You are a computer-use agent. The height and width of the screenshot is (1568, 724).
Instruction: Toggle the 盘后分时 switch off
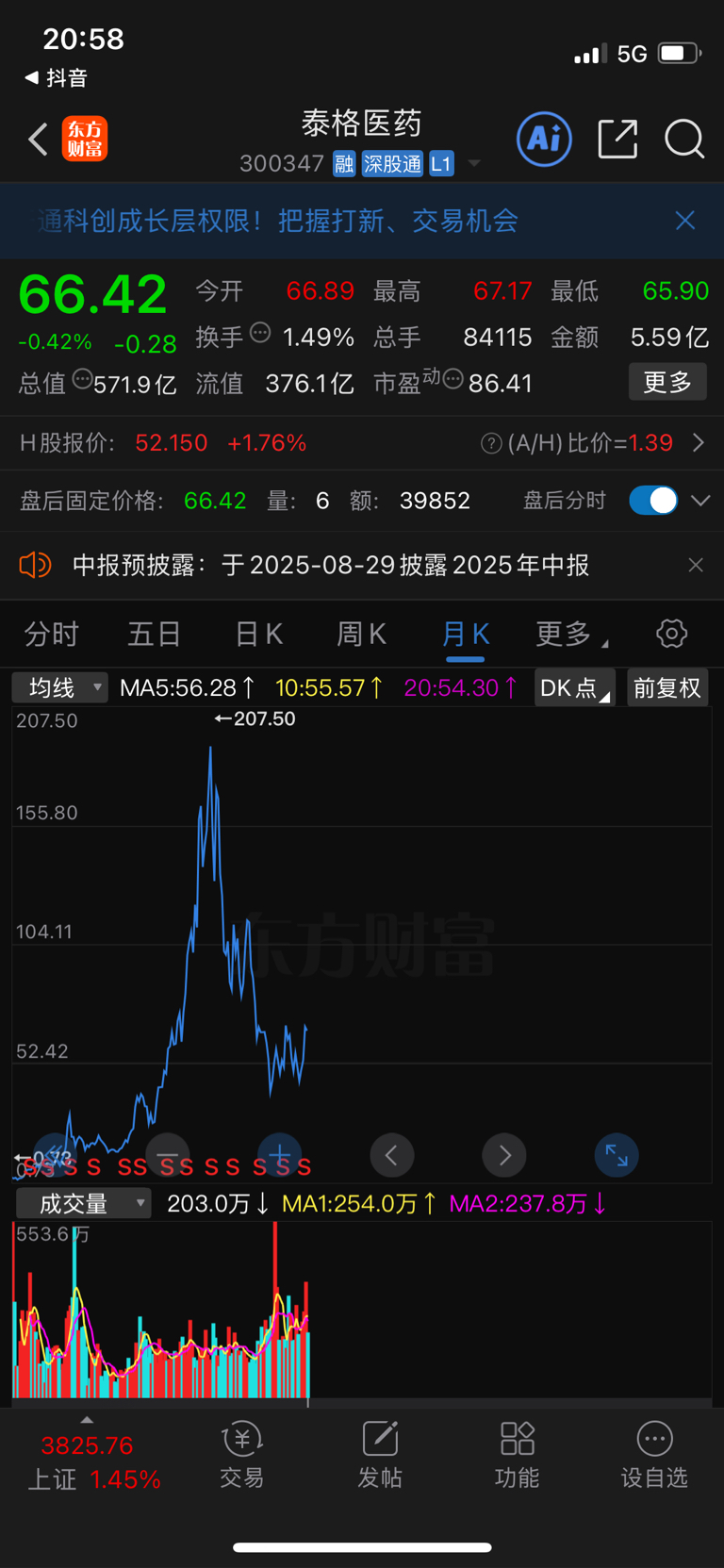point(653,500)
